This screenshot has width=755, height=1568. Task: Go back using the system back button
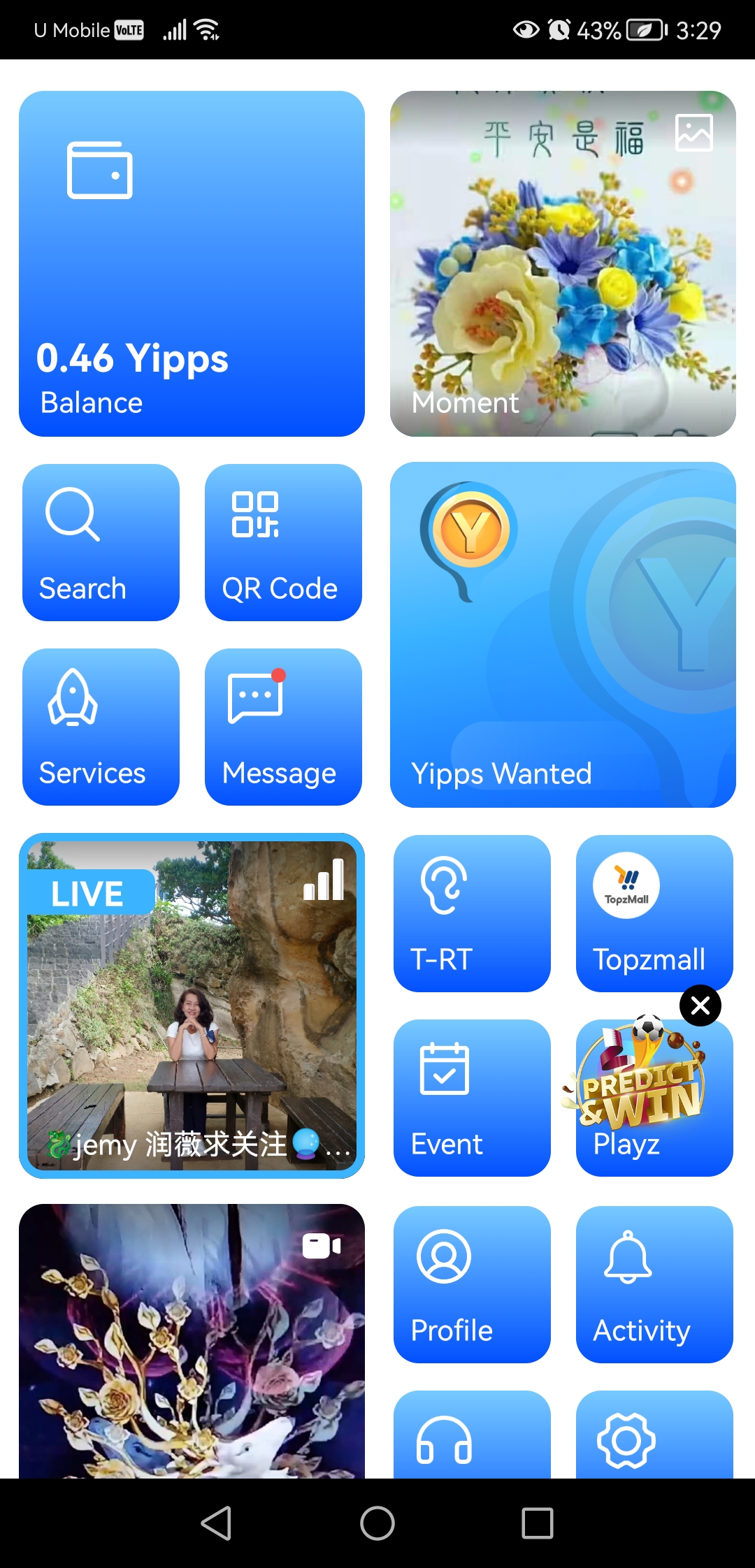pyautogui.click(x=217, y=1523)
